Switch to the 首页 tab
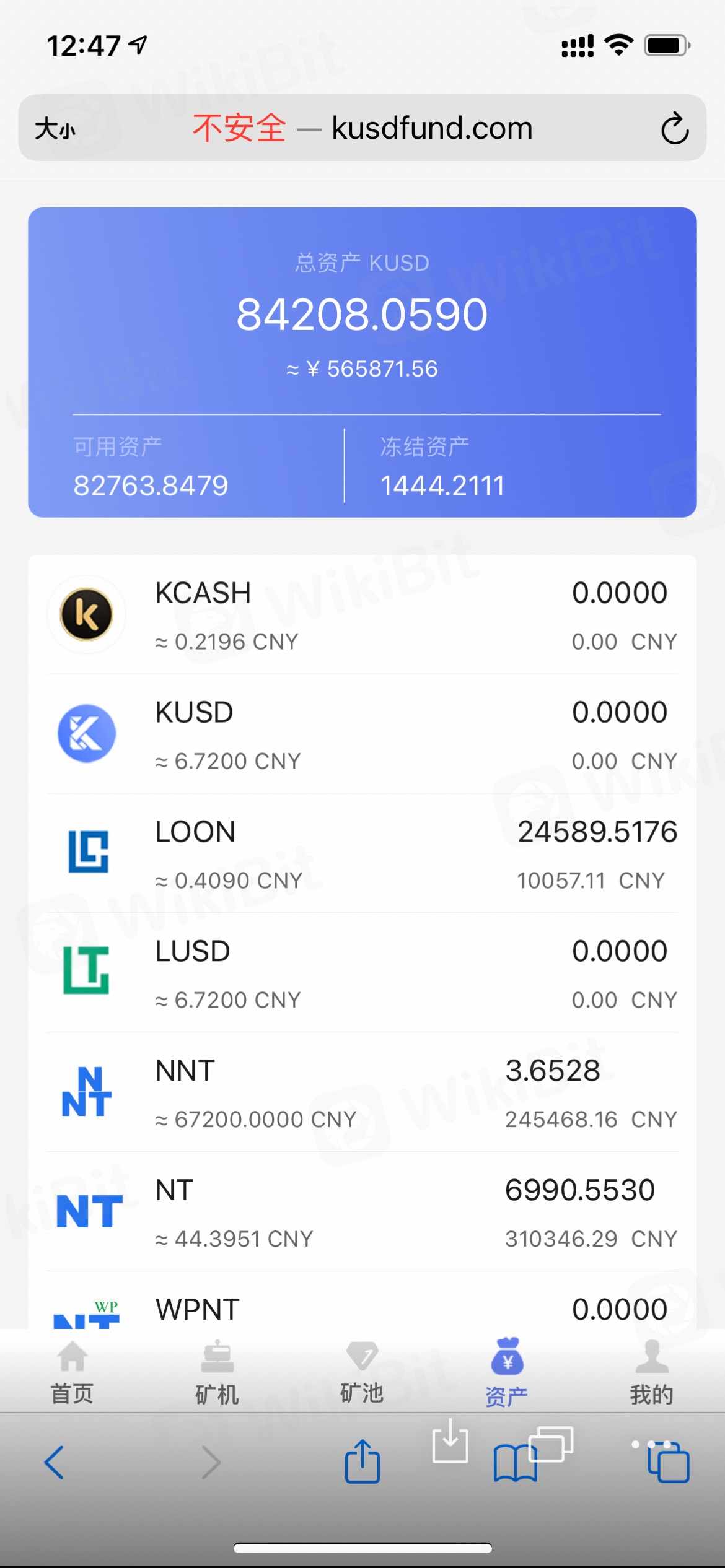 coord(72,1373)
